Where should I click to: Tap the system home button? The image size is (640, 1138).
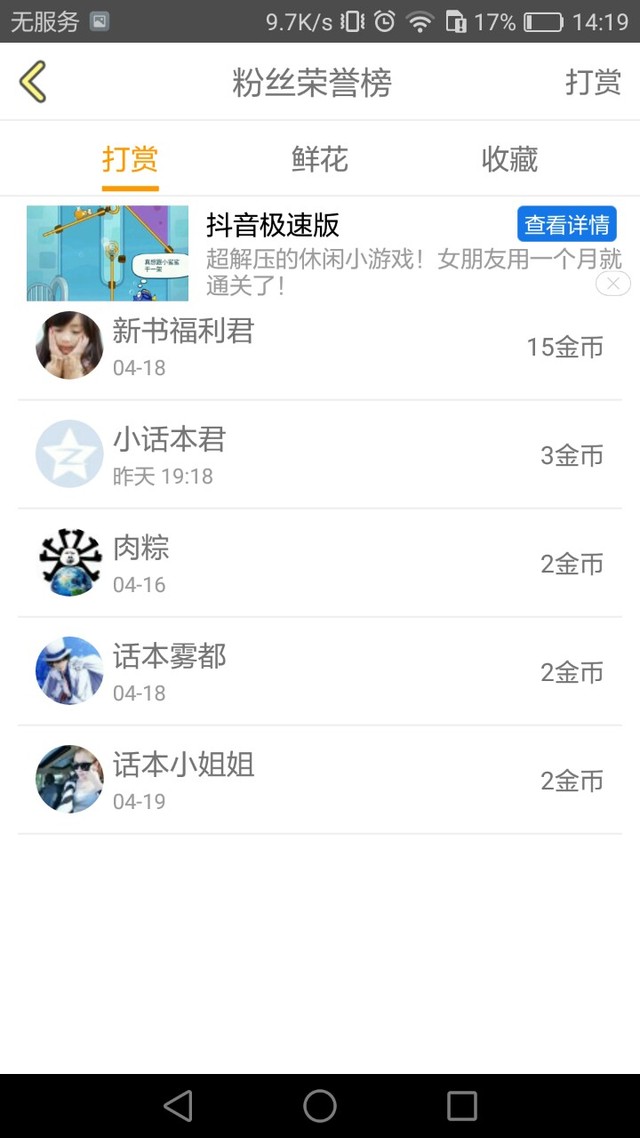[x=320, y=1105]
